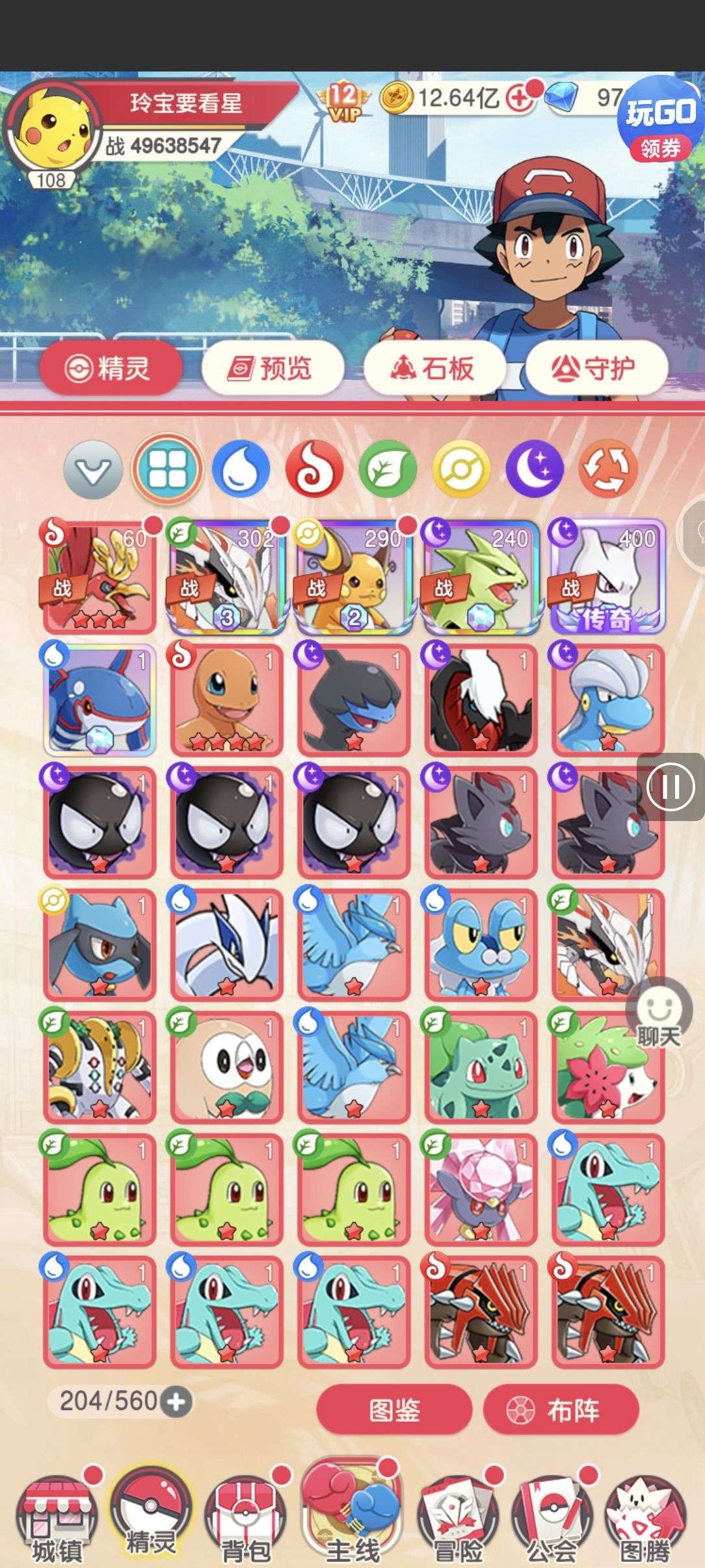Select the Charmander sprite card
The width and height of the screenshot is (705, 1568).
coord(226,699)
